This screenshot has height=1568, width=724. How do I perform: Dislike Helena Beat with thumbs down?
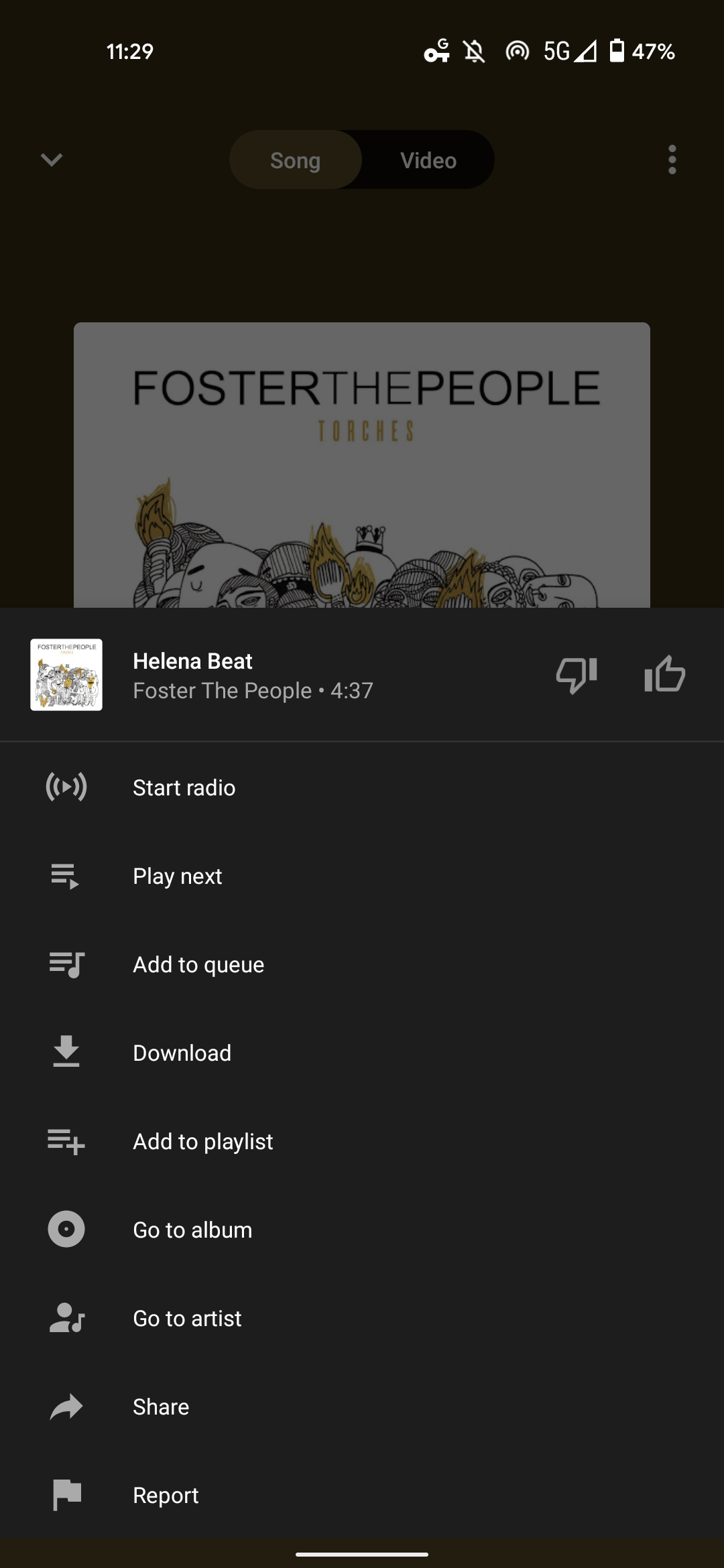(x=577, y=675)
